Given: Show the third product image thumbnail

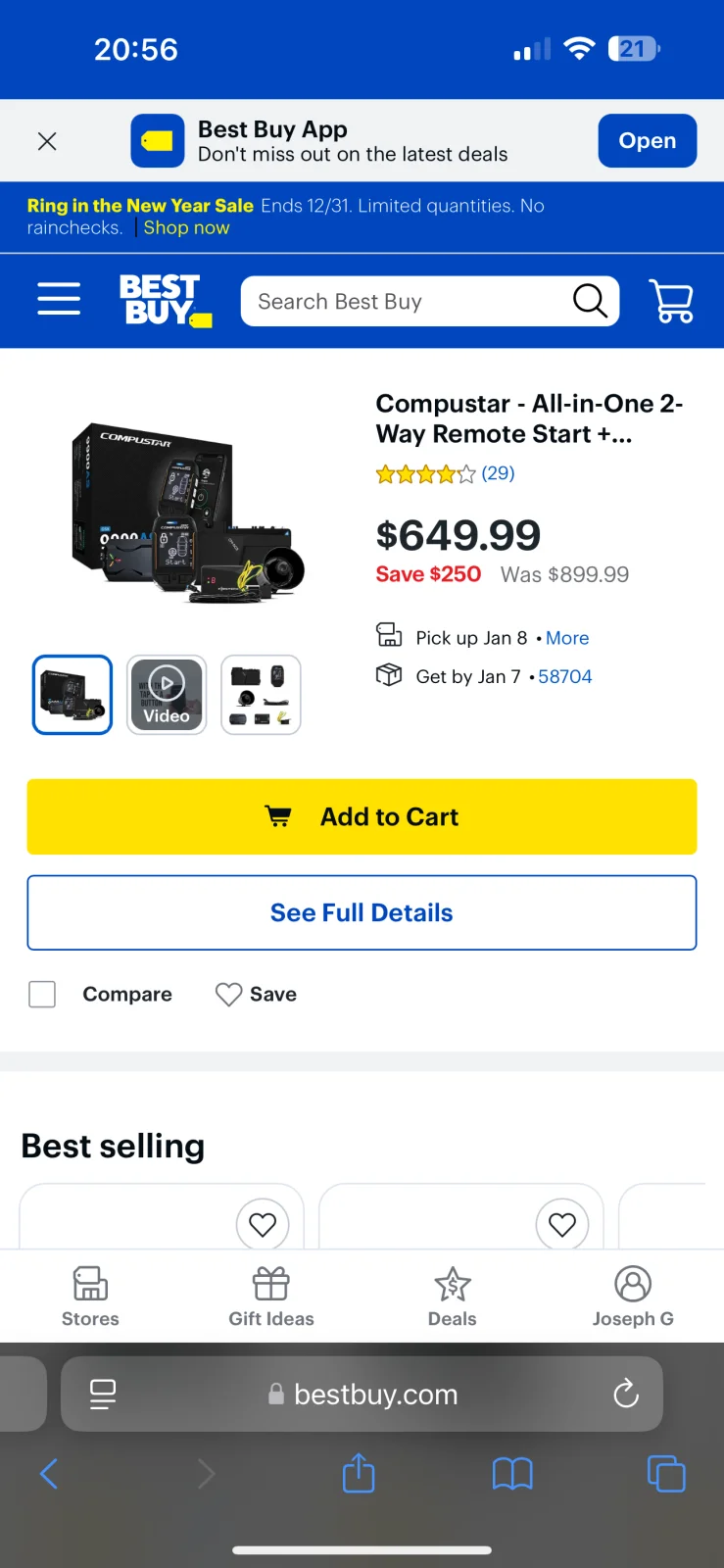Looking at the screenshot, I should pyautogui.click(x=261, y=694).
